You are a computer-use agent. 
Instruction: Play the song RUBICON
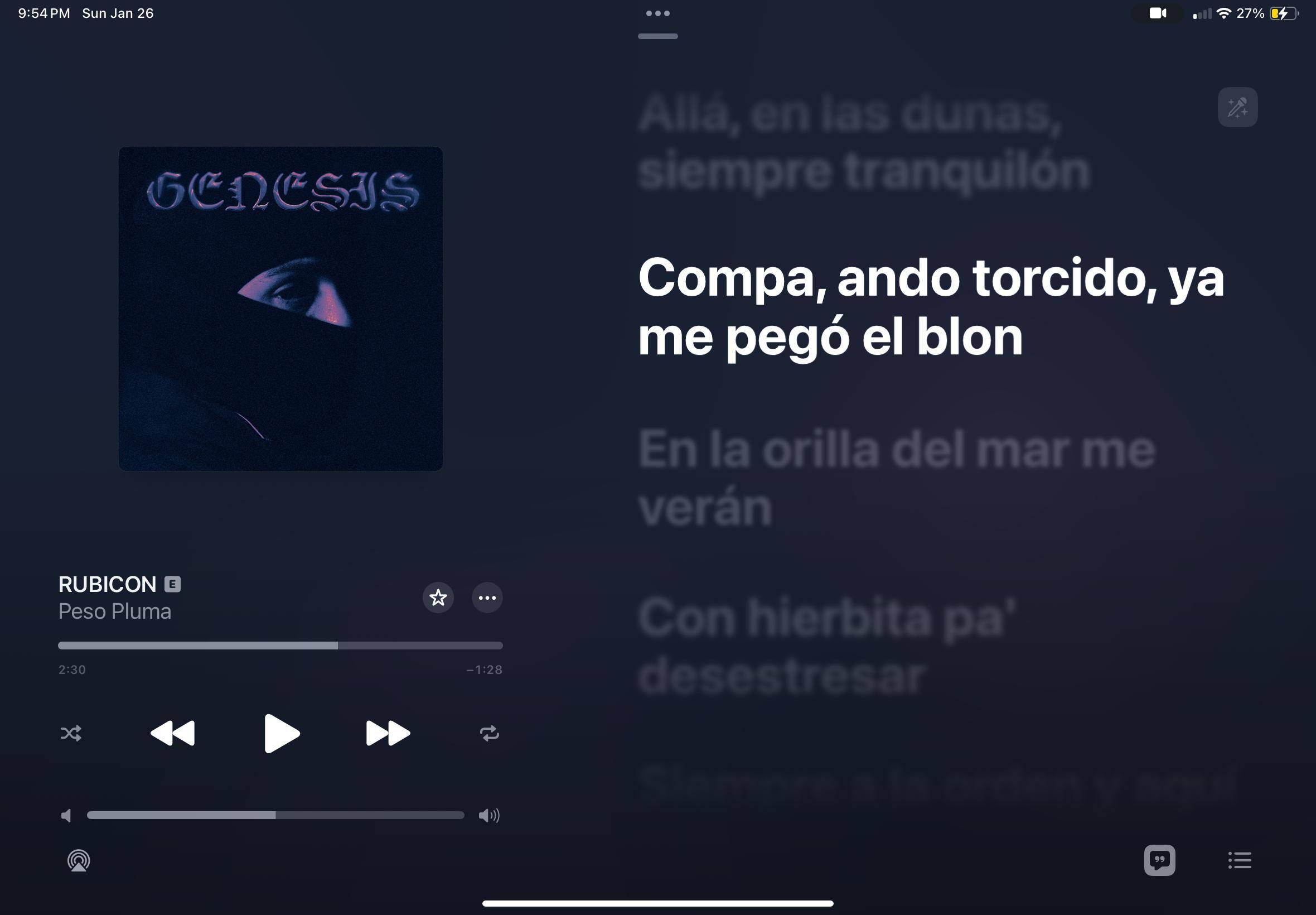point(281,733)
